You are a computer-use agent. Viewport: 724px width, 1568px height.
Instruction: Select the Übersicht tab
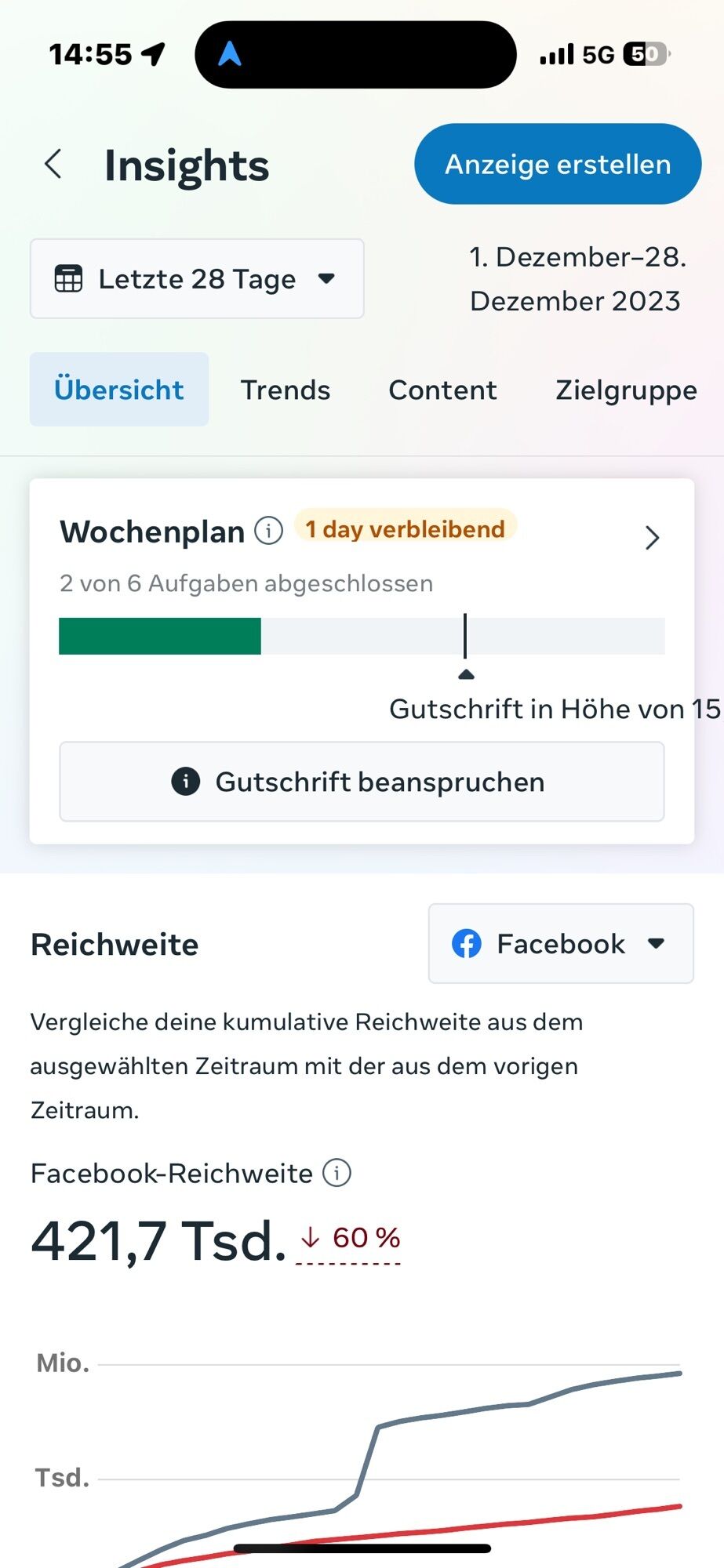tap(119, 390)
